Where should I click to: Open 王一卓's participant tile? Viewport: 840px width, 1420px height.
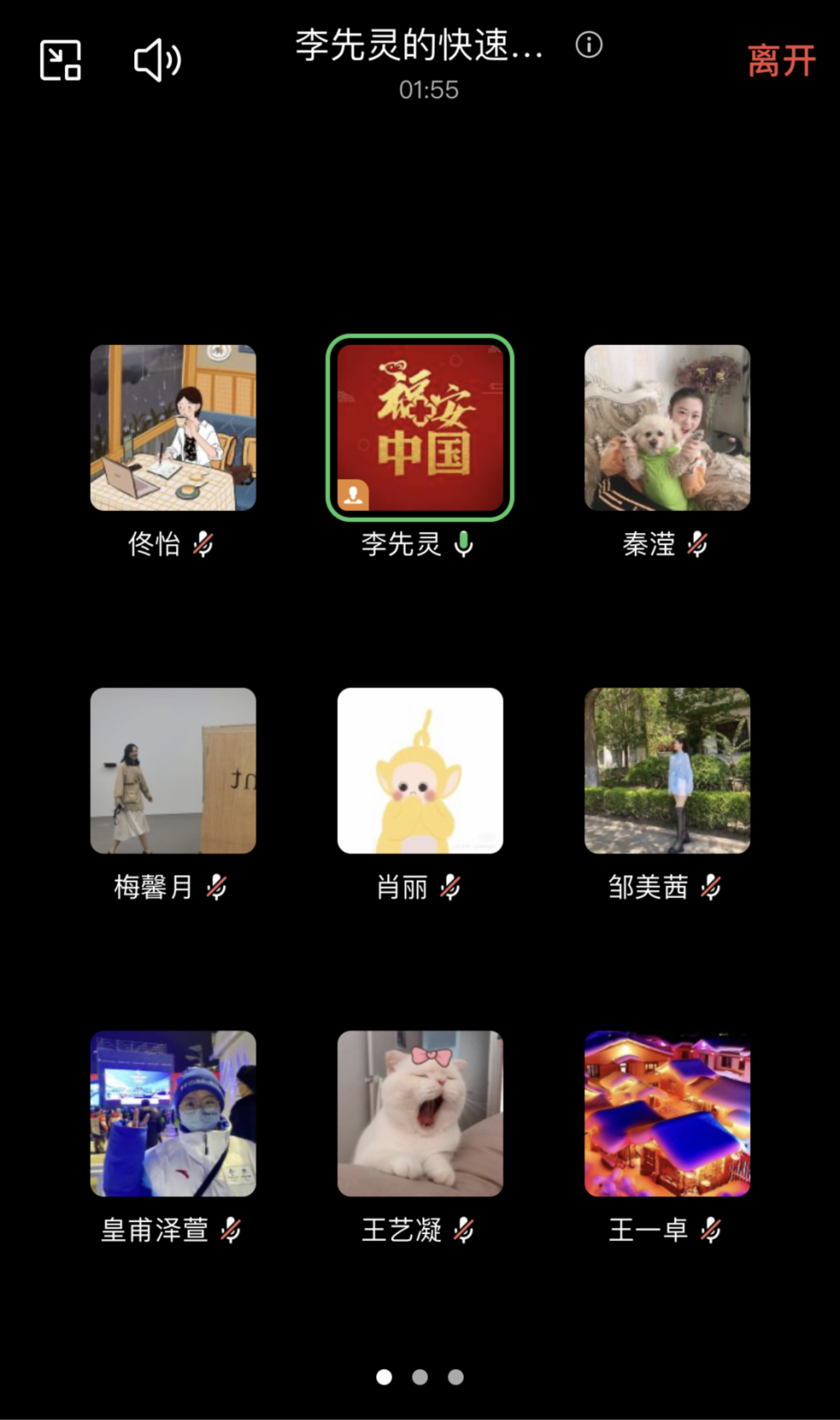pos(667,1114)
